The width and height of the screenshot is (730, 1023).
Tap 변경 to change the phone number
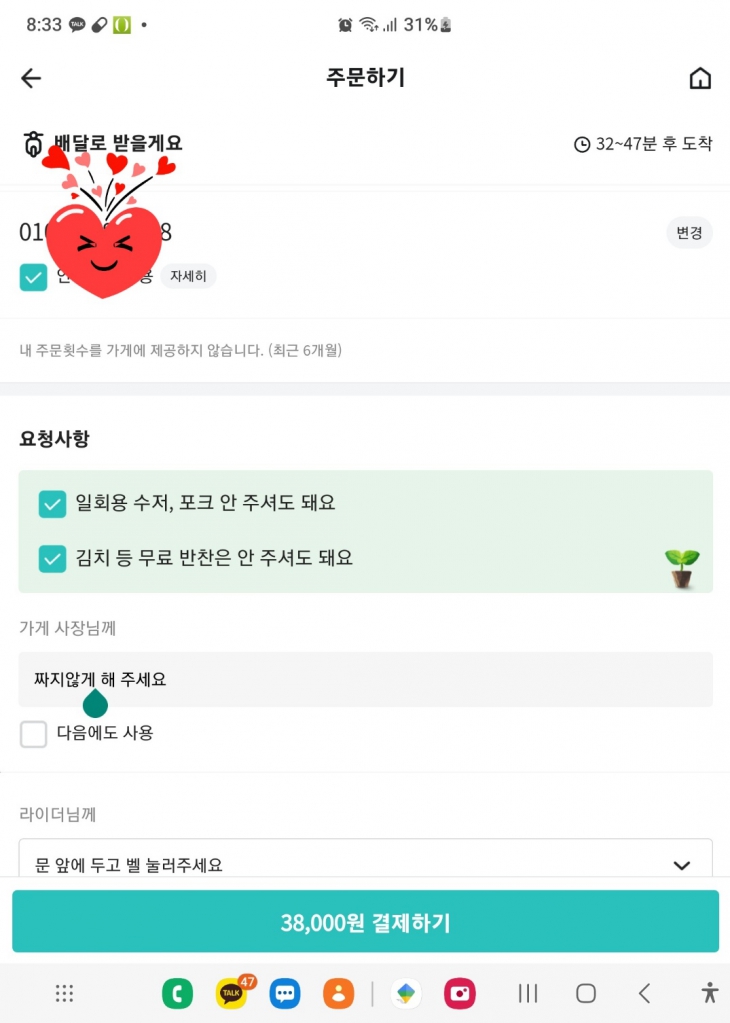(689, 233)
